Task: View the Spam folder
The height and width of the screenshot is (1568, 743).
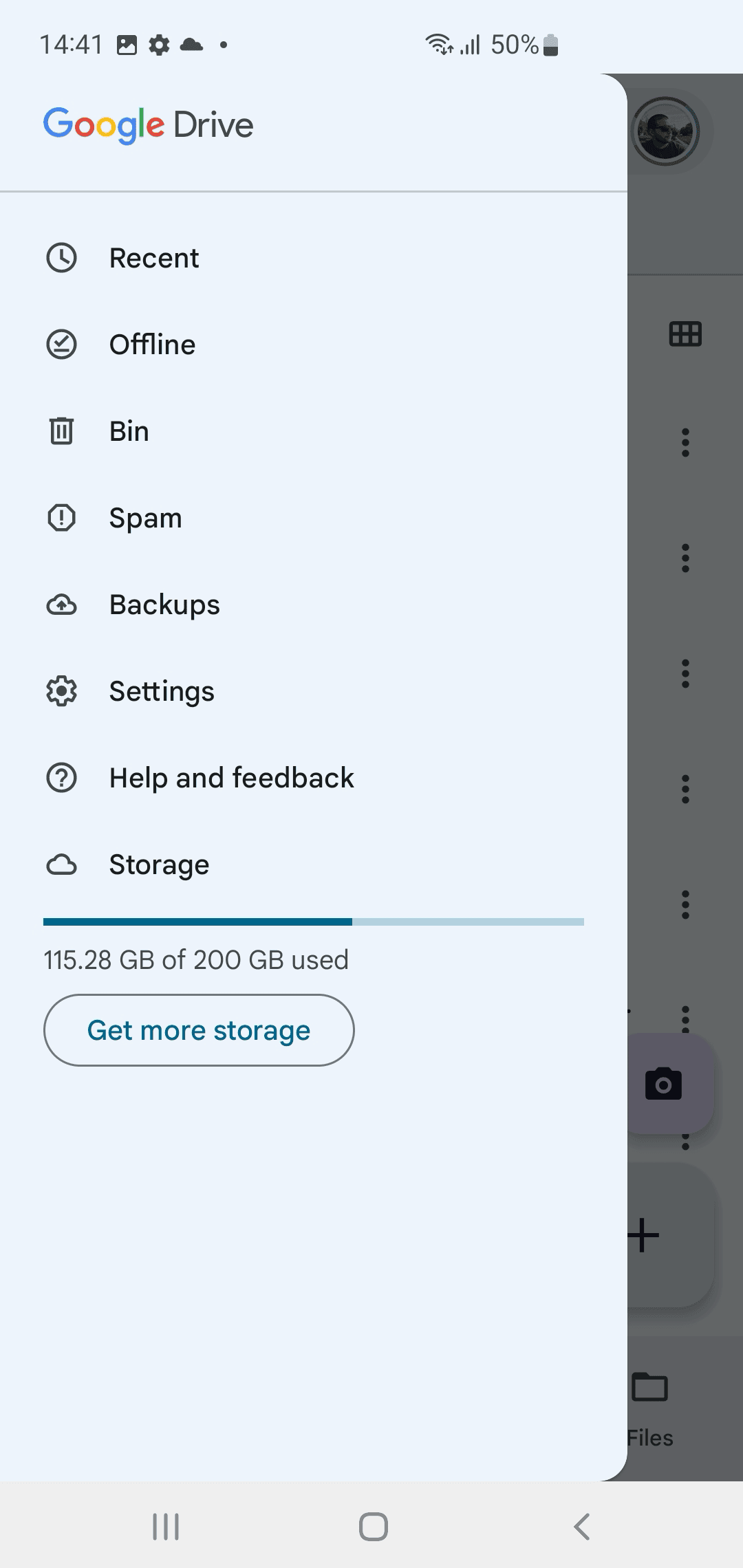Action: 314,518
